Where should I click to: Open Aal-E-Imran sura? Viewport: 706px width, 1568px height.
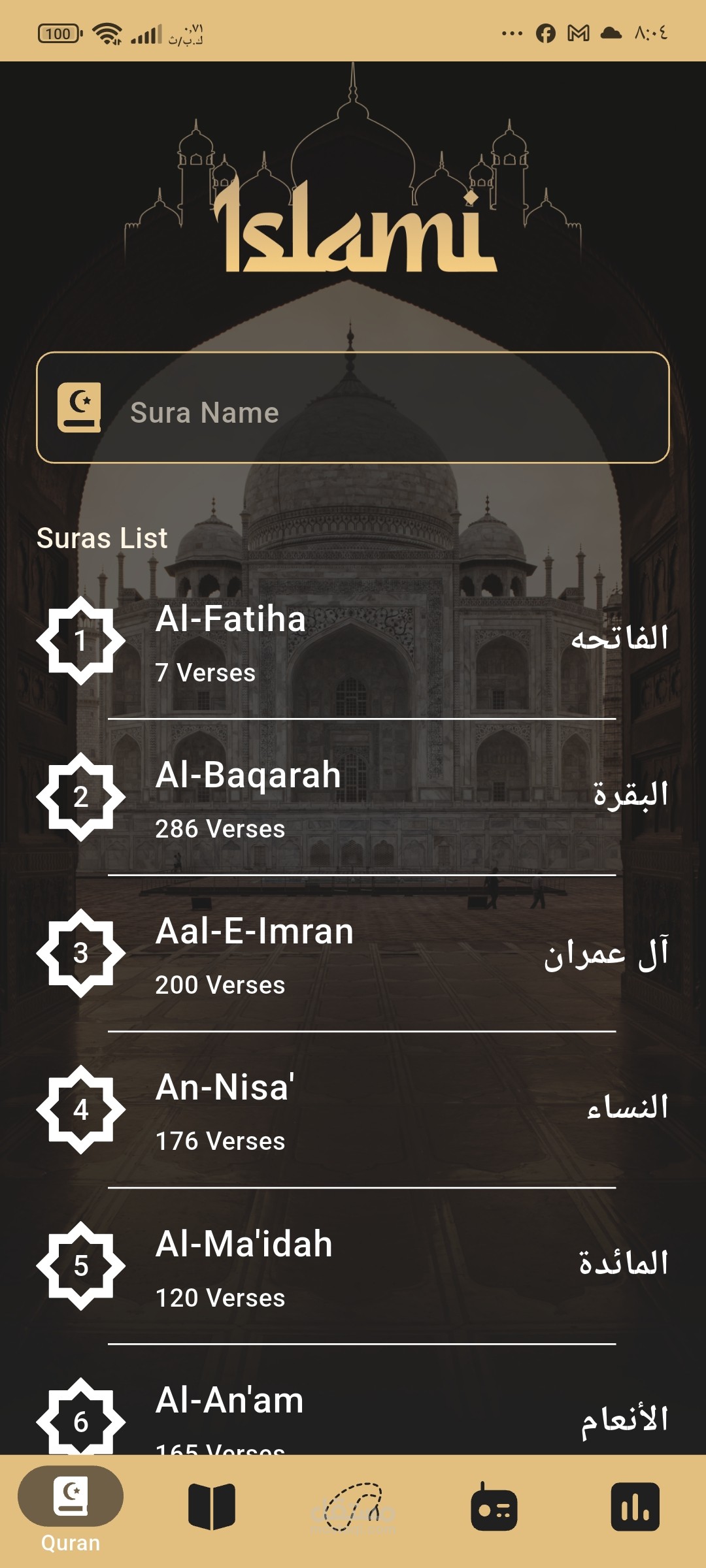pos(353,953)
